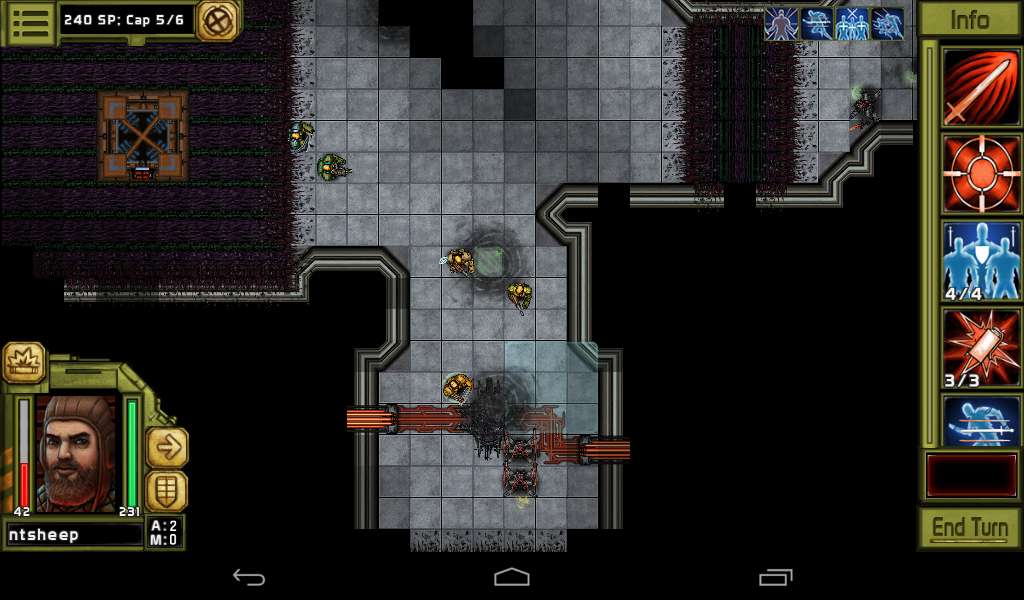
Task: Activate the red crosshair targeting ability
Action: click(x=980, y=173)
